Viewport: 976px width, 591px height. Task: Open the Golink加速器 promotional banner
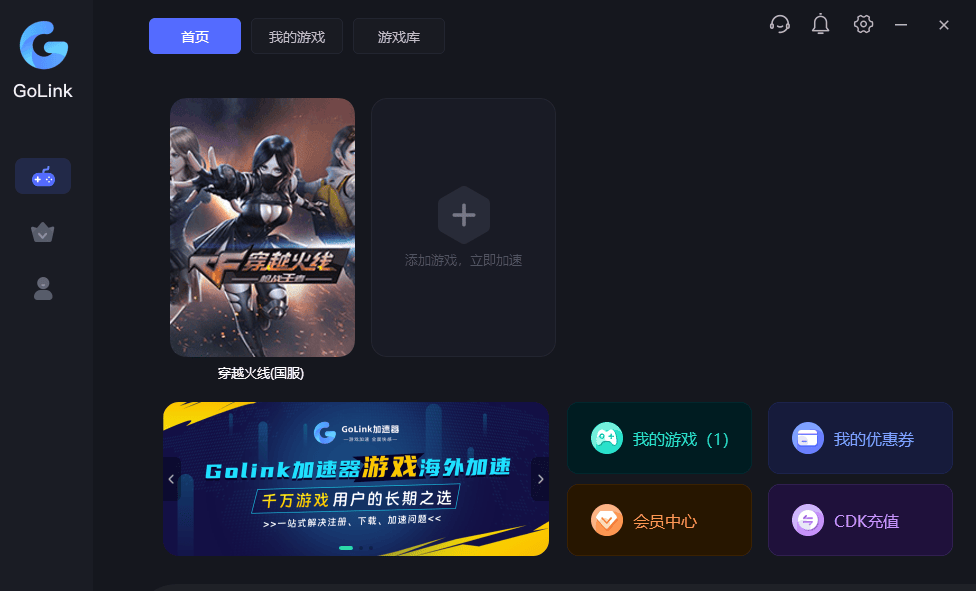[x=356, y=479]
